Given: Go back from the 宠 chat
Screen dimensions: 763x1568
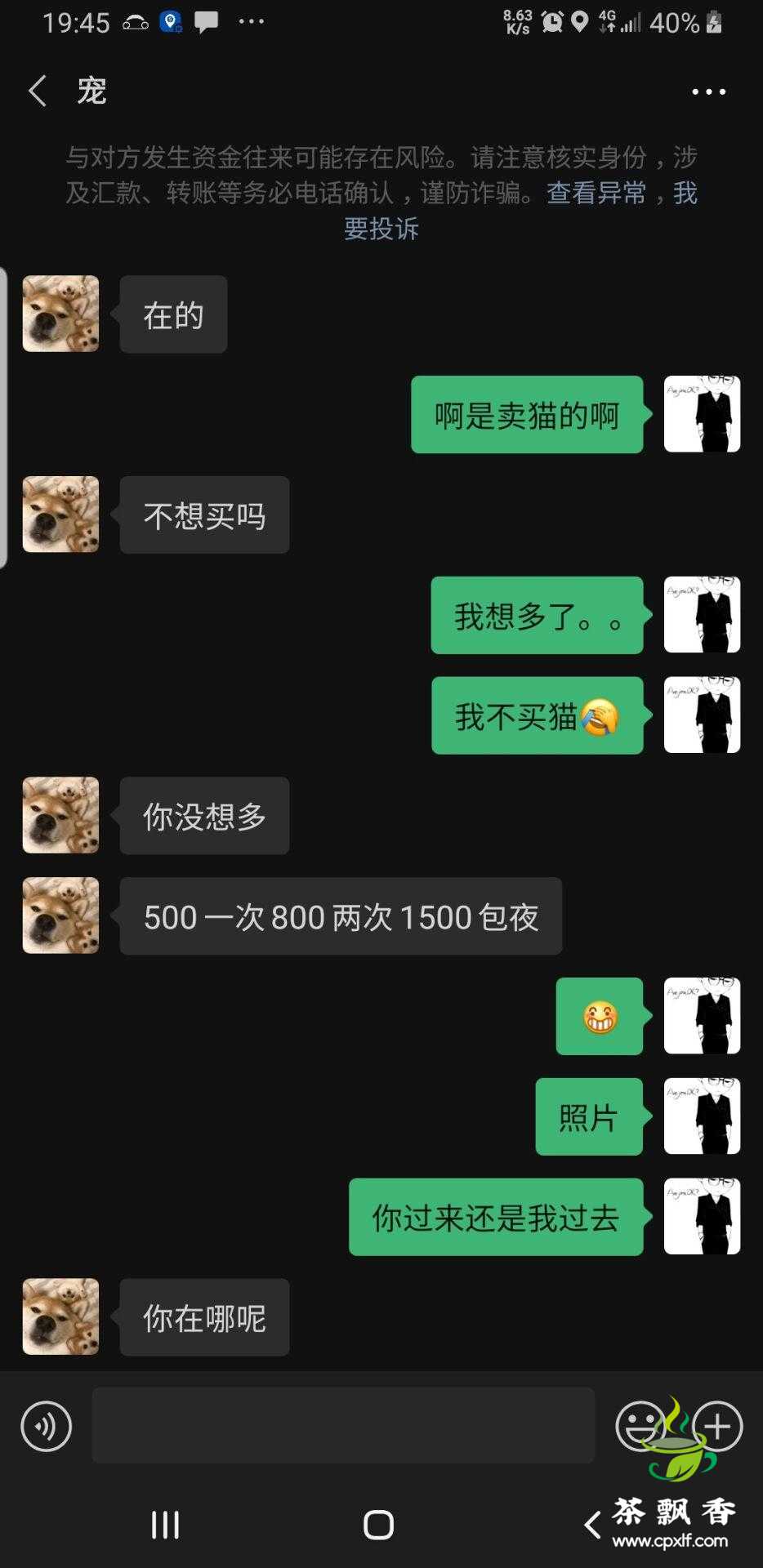Looking at the screenshot, I should coord(38,91).
